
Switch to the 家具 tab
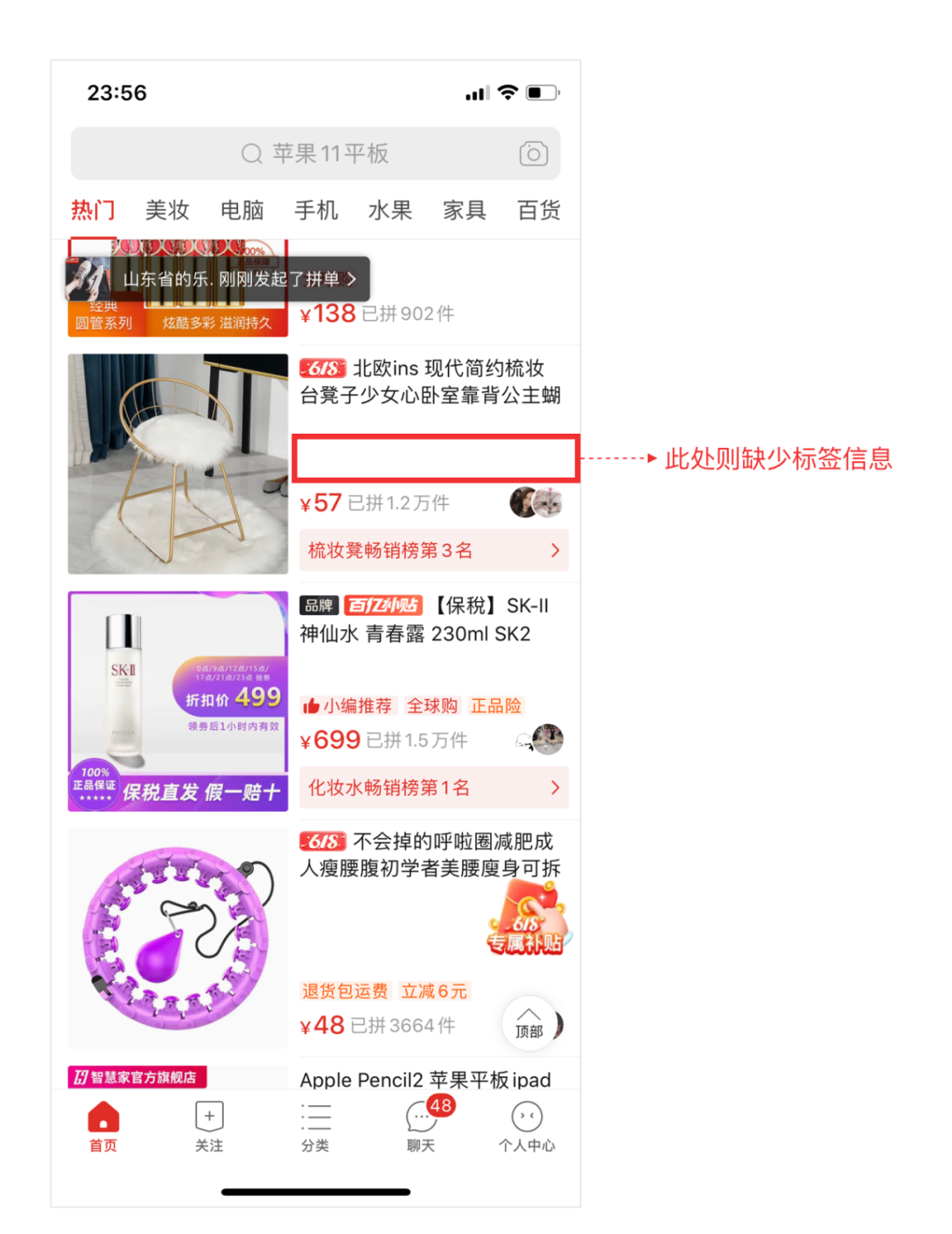tap(464, 210)
